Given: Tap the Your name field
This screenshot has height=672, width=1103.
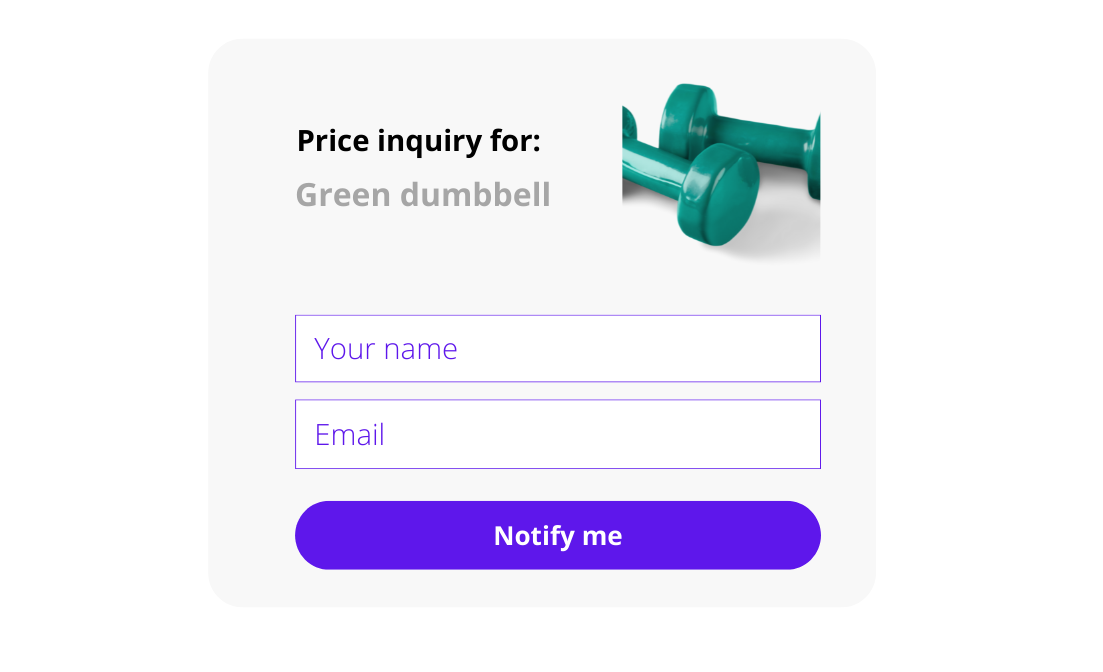Looking at the screenshot, I should coord(557,348).
